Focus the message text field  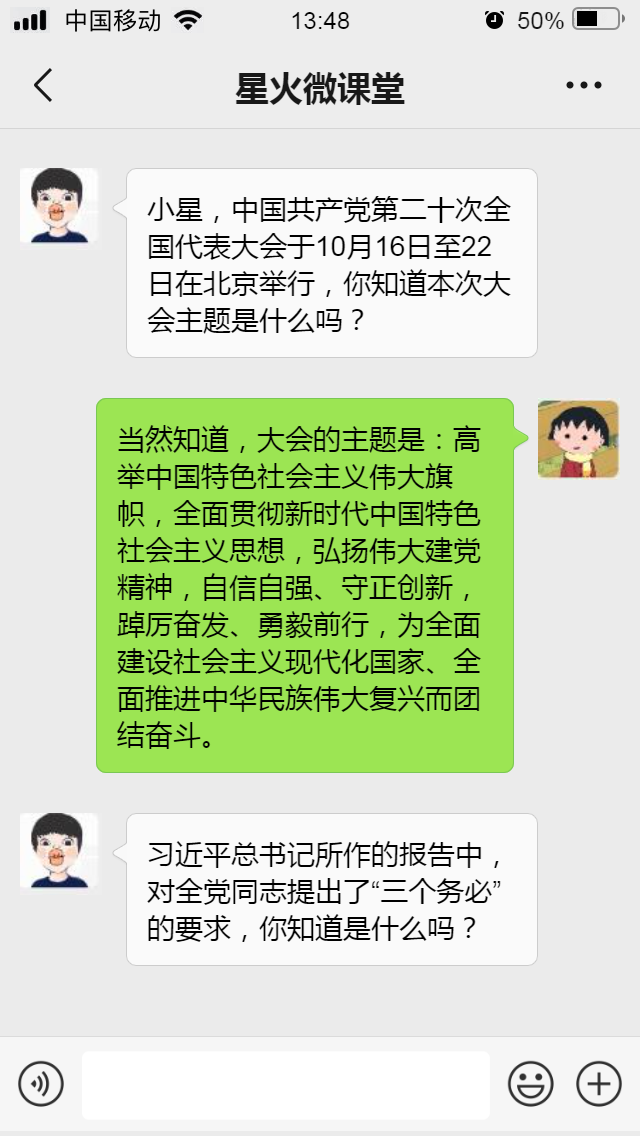click(x=286, y=1084)
